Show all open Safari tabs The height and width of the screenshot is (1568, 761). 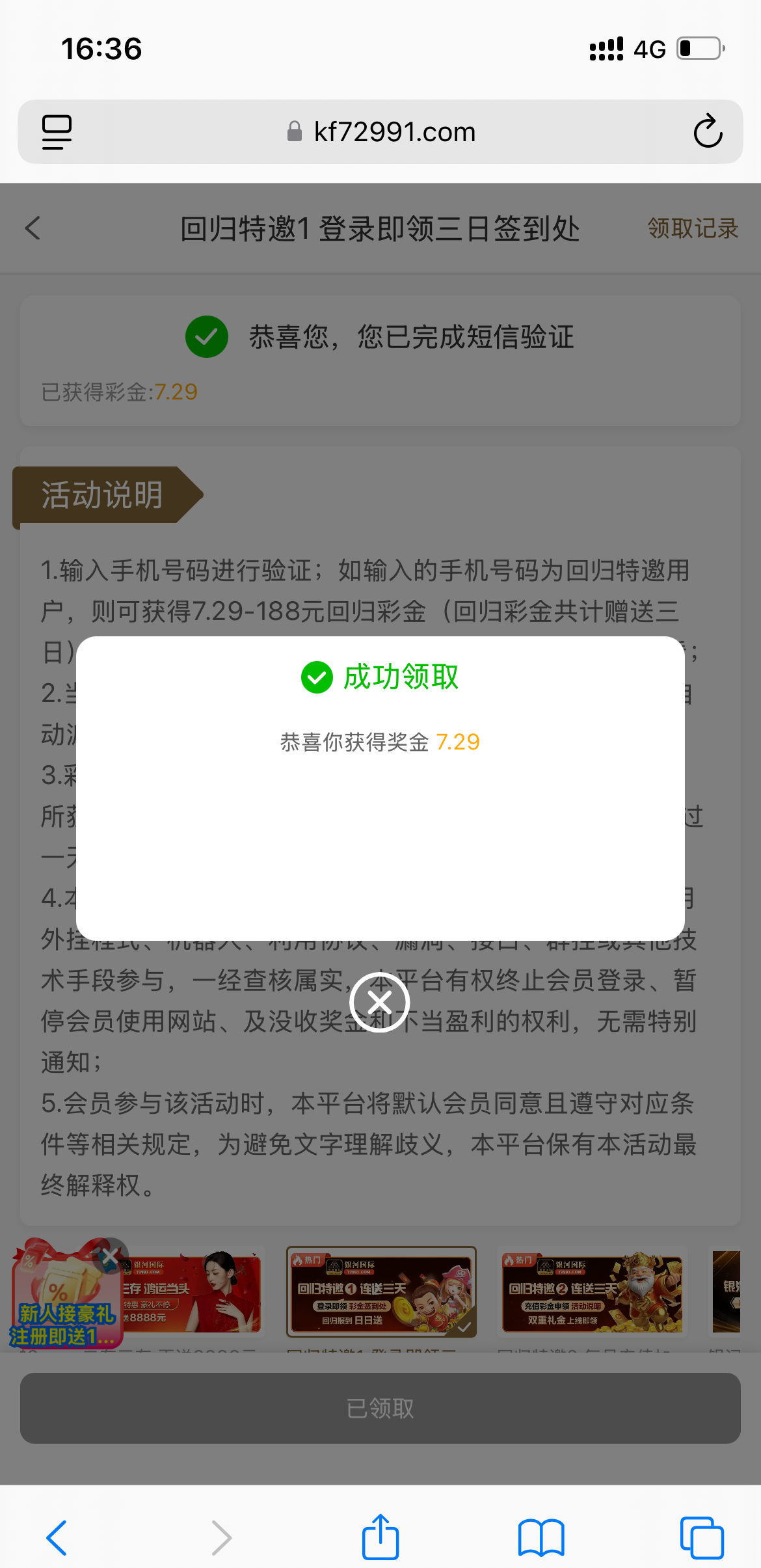click(701, 1538)
